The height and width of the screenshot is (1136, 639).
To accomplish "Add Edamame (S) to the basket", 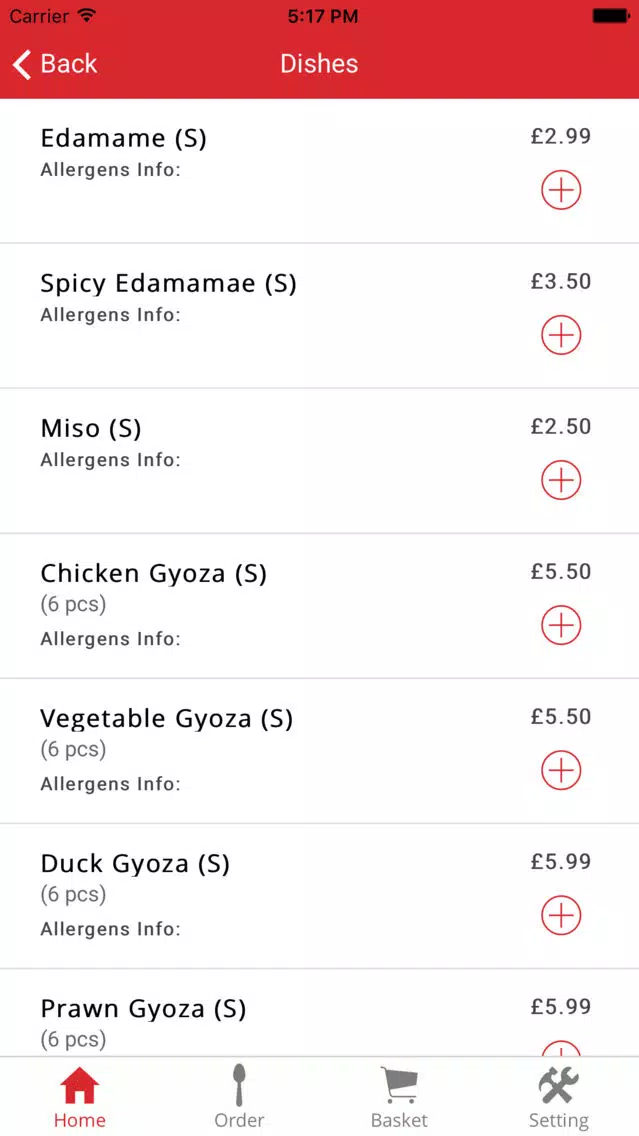I will click(x=561, y=190).
